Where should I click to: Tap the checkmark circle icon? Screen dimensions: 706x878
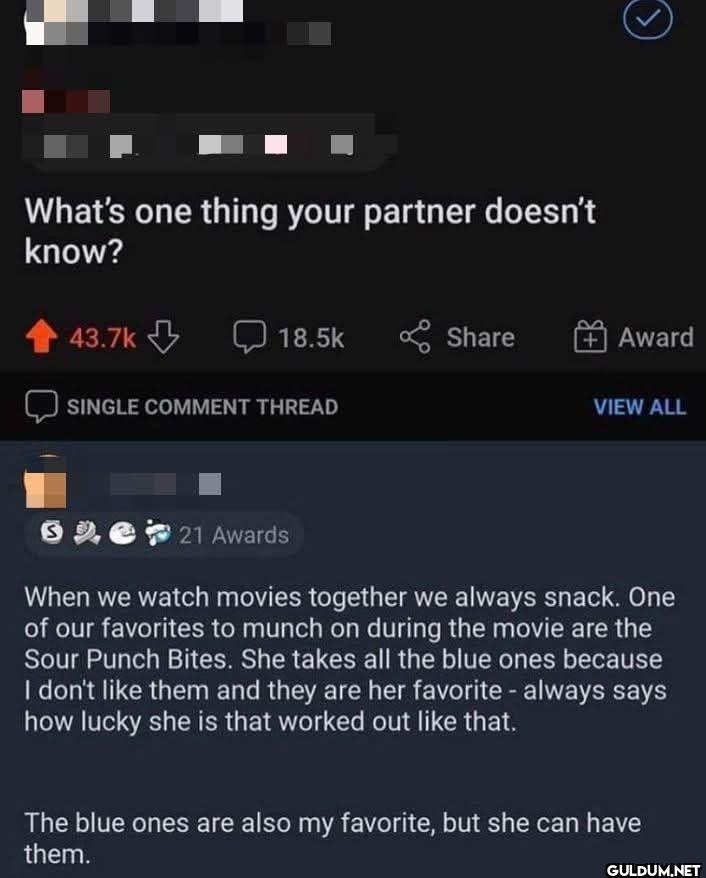(x=646, y=19)
